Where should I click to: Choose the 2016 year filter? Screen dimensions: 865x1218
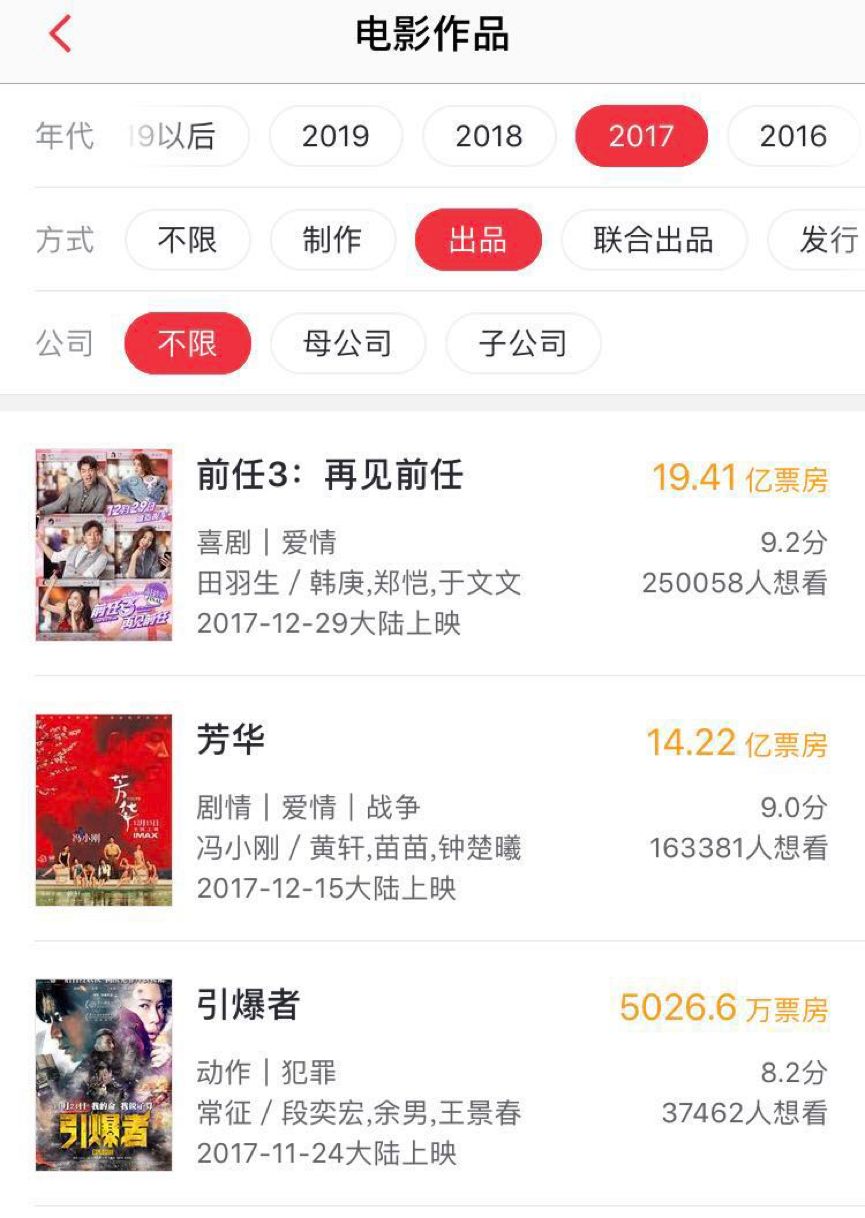click(793, 136)
